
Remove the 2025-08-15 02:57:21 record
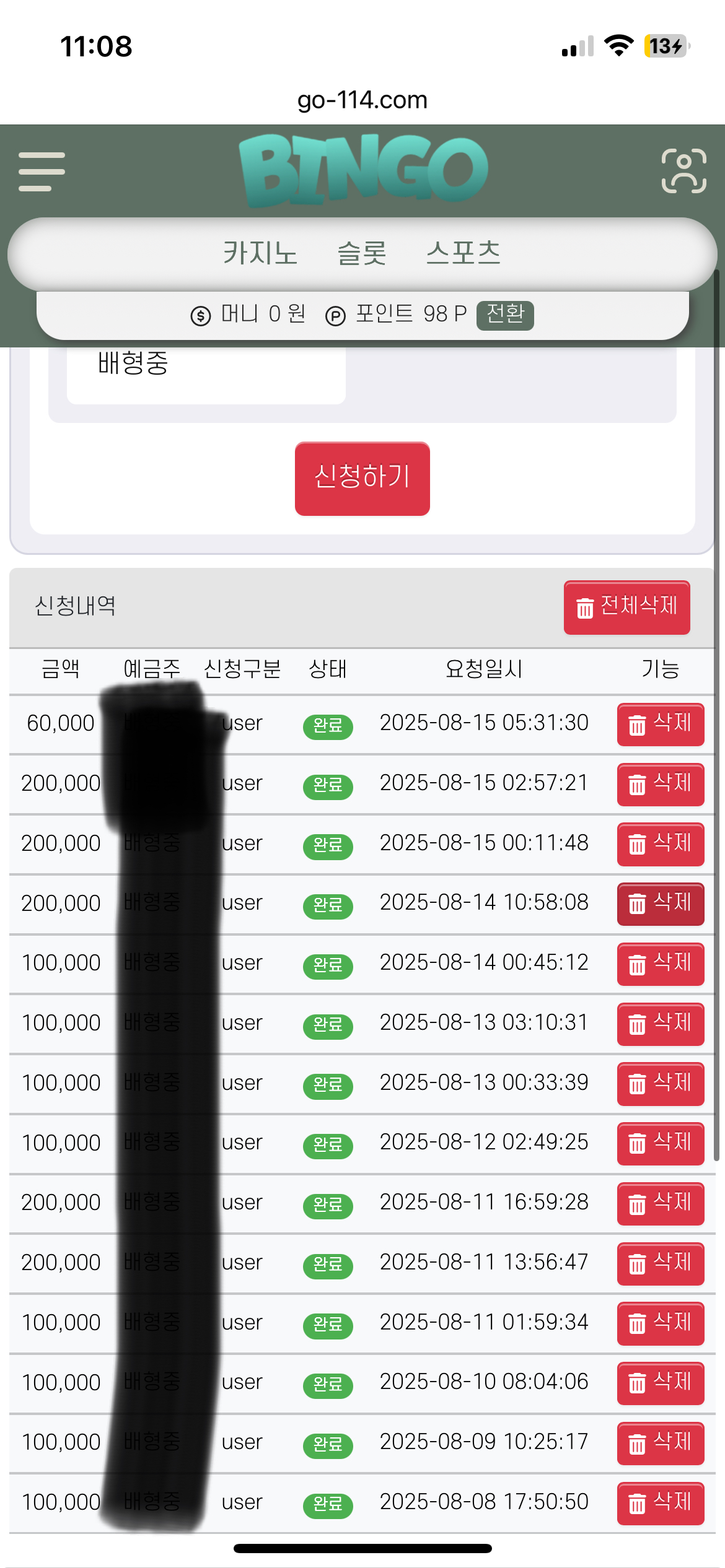click(660, 784)
